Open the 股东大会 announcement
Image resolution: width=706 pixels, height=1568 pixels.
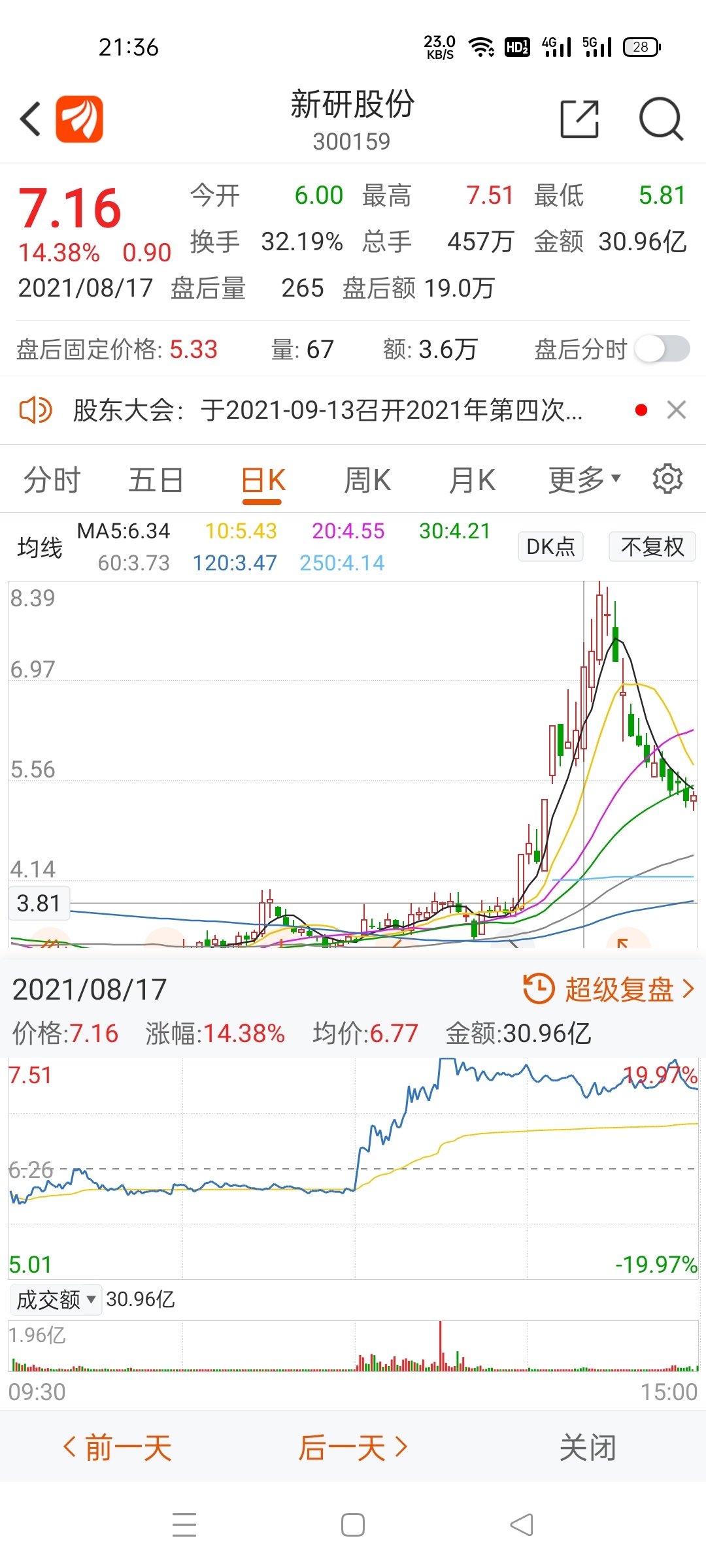pyautogui.click(x=328, y=410)
